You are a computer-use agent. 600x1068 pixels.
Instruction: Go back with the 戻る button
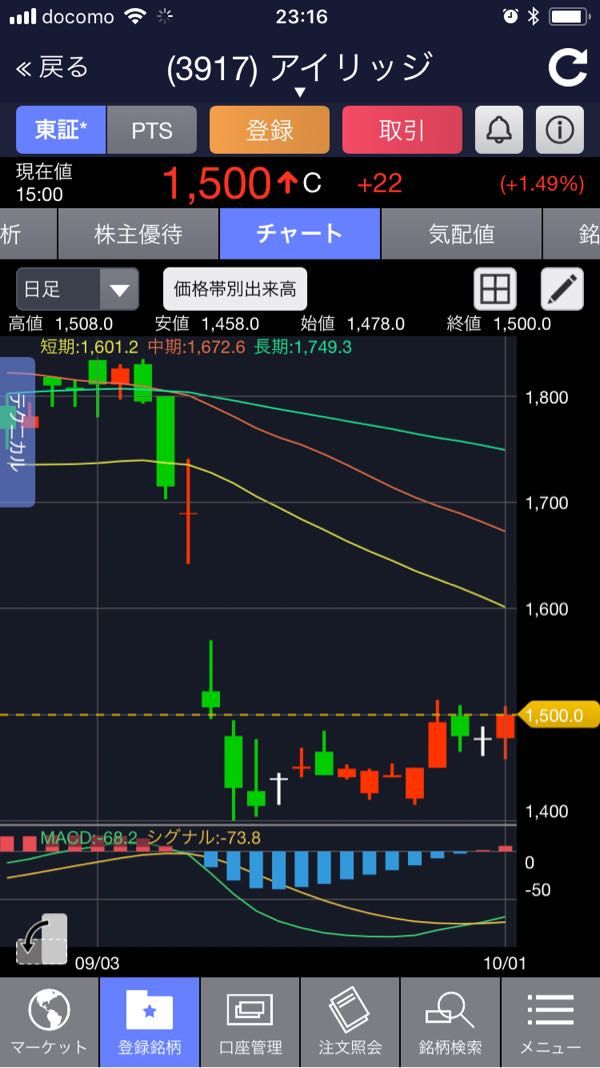pyautogui.click(x=52, y=67)
